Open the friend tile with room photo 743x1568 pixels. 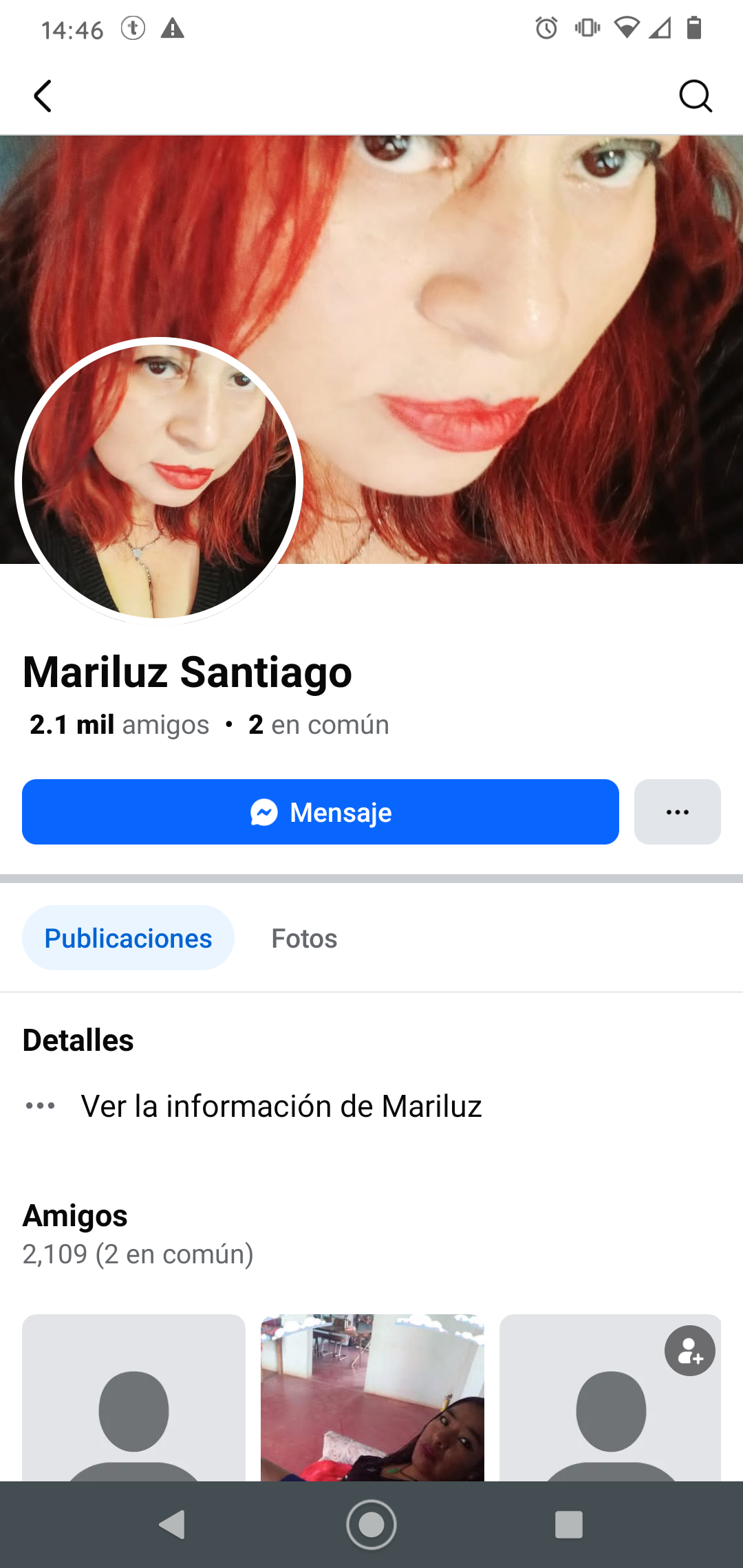372,1397
